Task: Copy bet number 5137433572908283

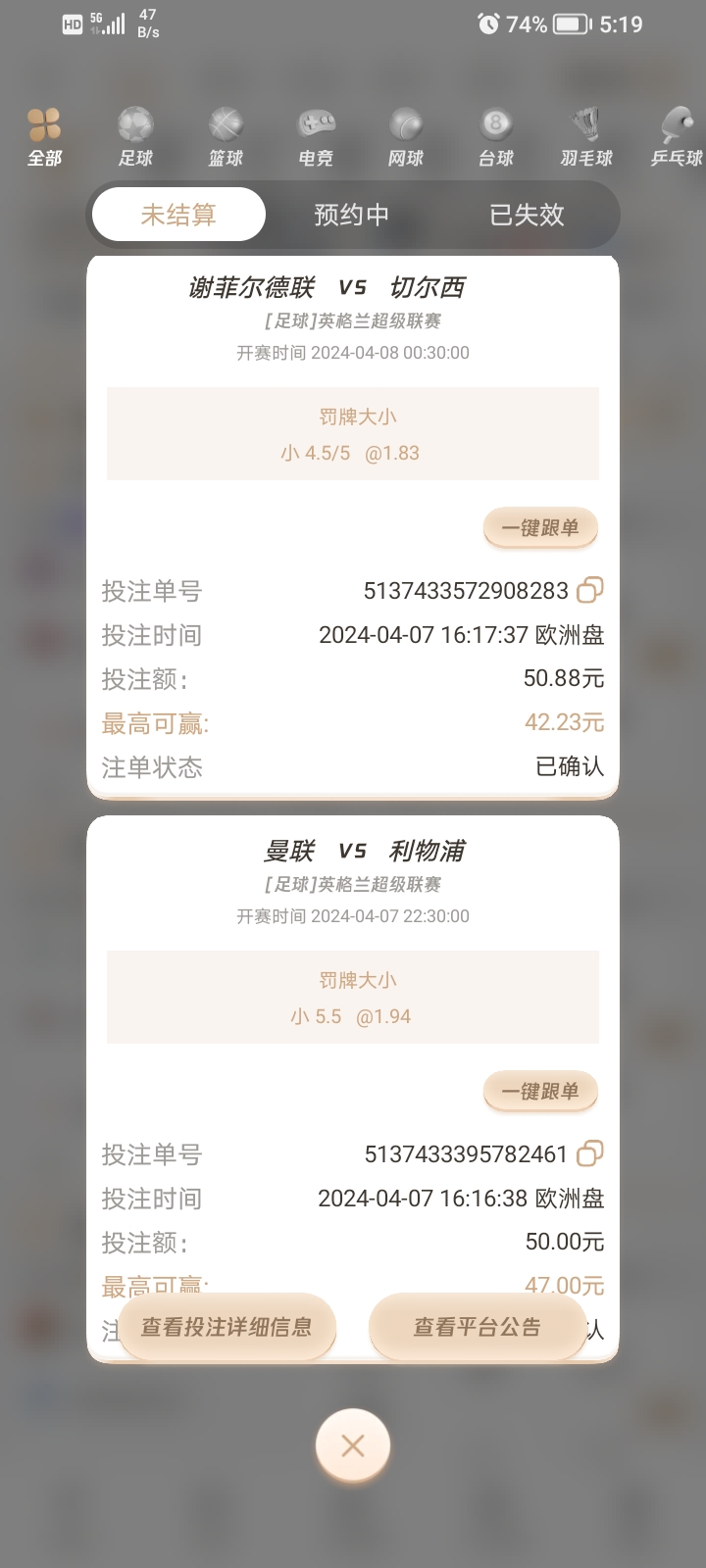Action: (590, 590)
